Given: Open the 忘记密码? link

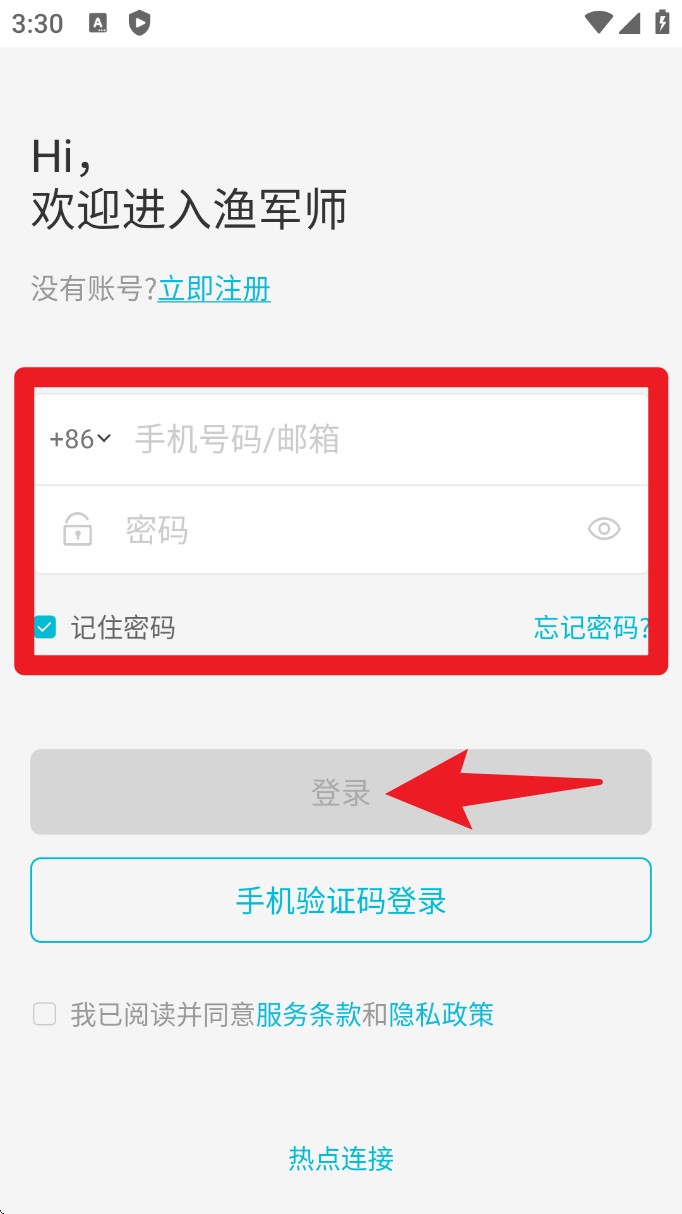Looking at the screenshot, I should (x=592, y=627).
